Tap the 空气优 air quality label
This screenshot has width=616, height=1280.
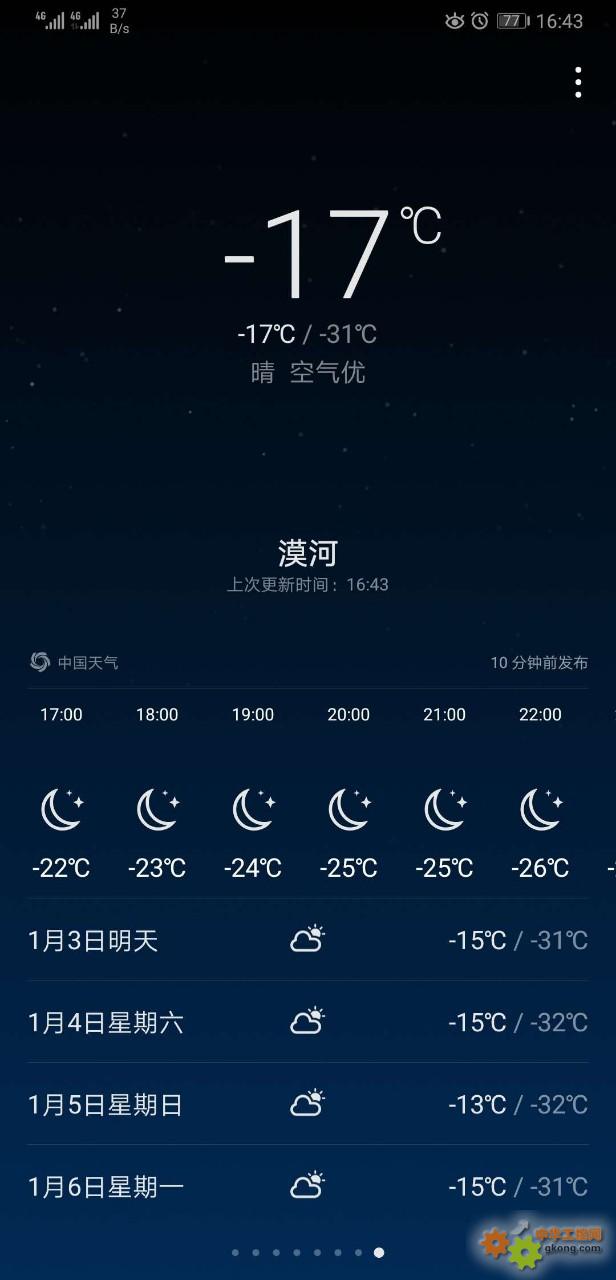pyautogui.click(x=327, y=373)
